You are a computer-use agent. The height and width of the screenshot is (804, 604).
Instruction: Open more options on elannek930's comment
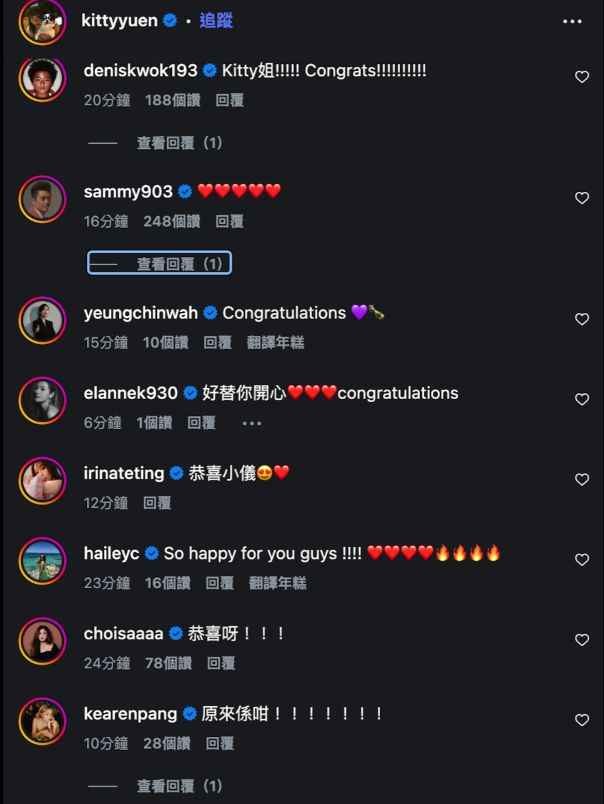point(251,423)
